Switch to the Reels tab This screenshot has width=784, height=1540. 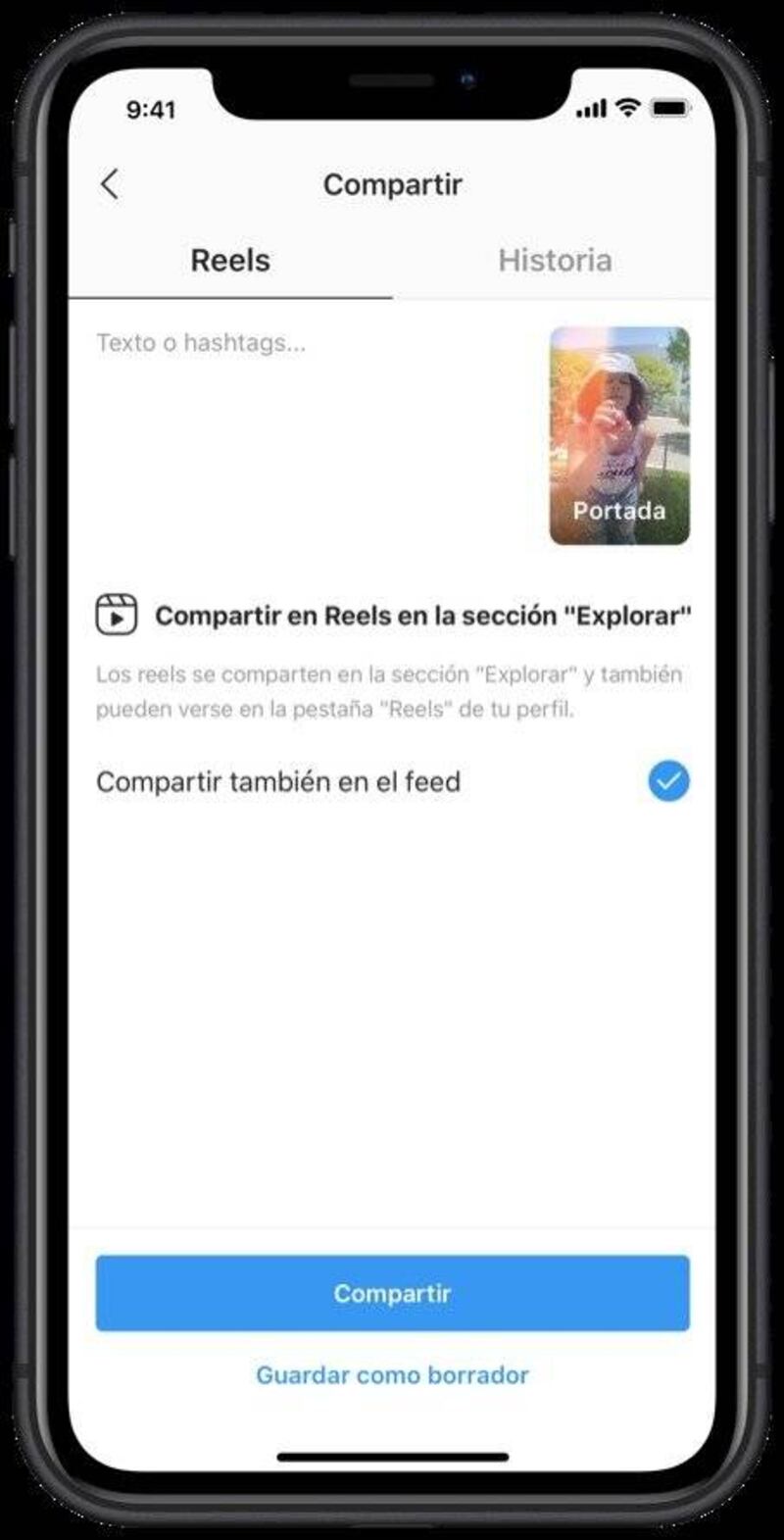click(x=230, y=261)
